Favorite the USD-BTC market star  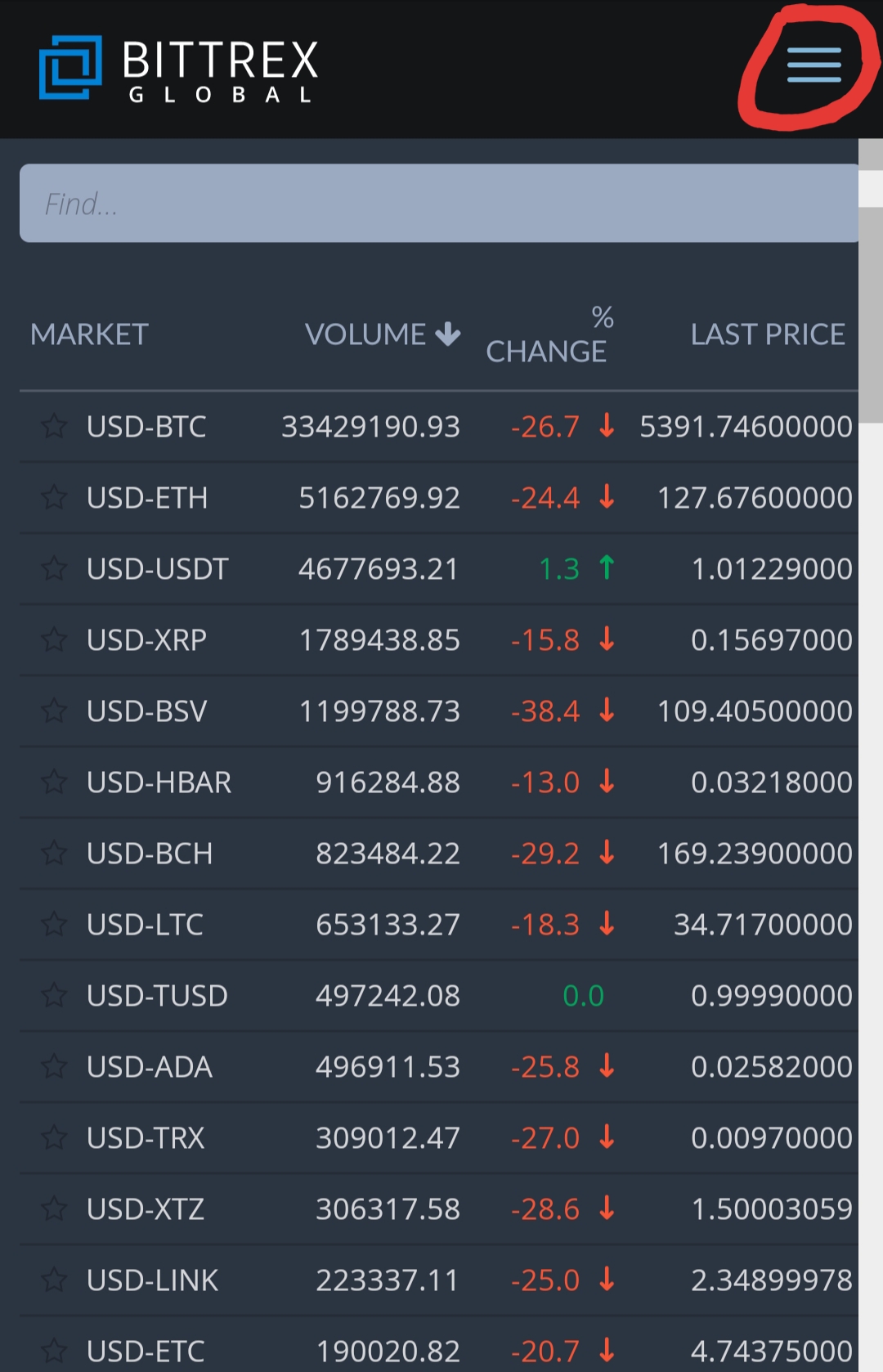(55, 426)
